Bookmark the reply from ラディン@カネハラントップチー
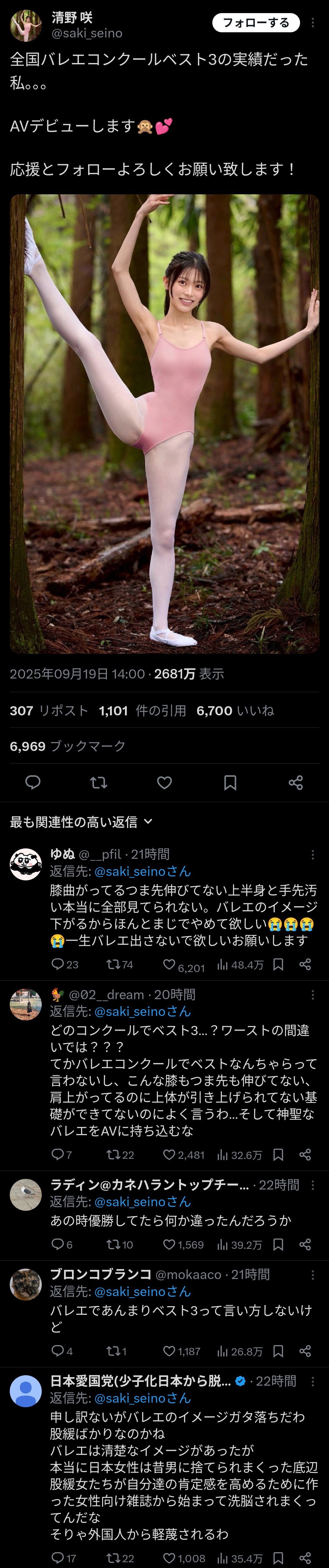The width and height of the screenshot is (329, 1568). [x=278, y=1245]
